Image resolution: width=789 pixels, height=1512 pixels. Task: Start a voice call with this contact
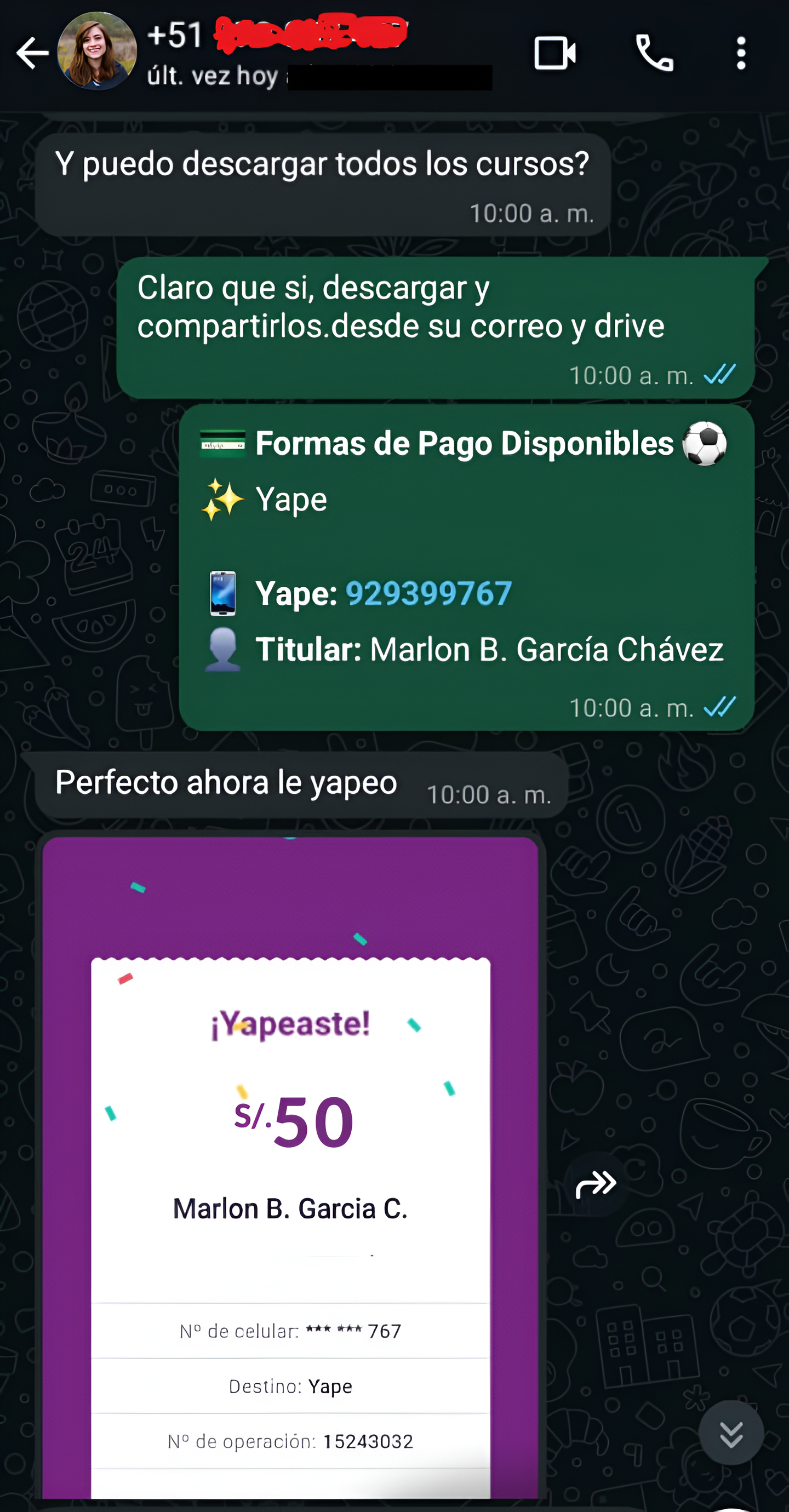tap(654, 54)
